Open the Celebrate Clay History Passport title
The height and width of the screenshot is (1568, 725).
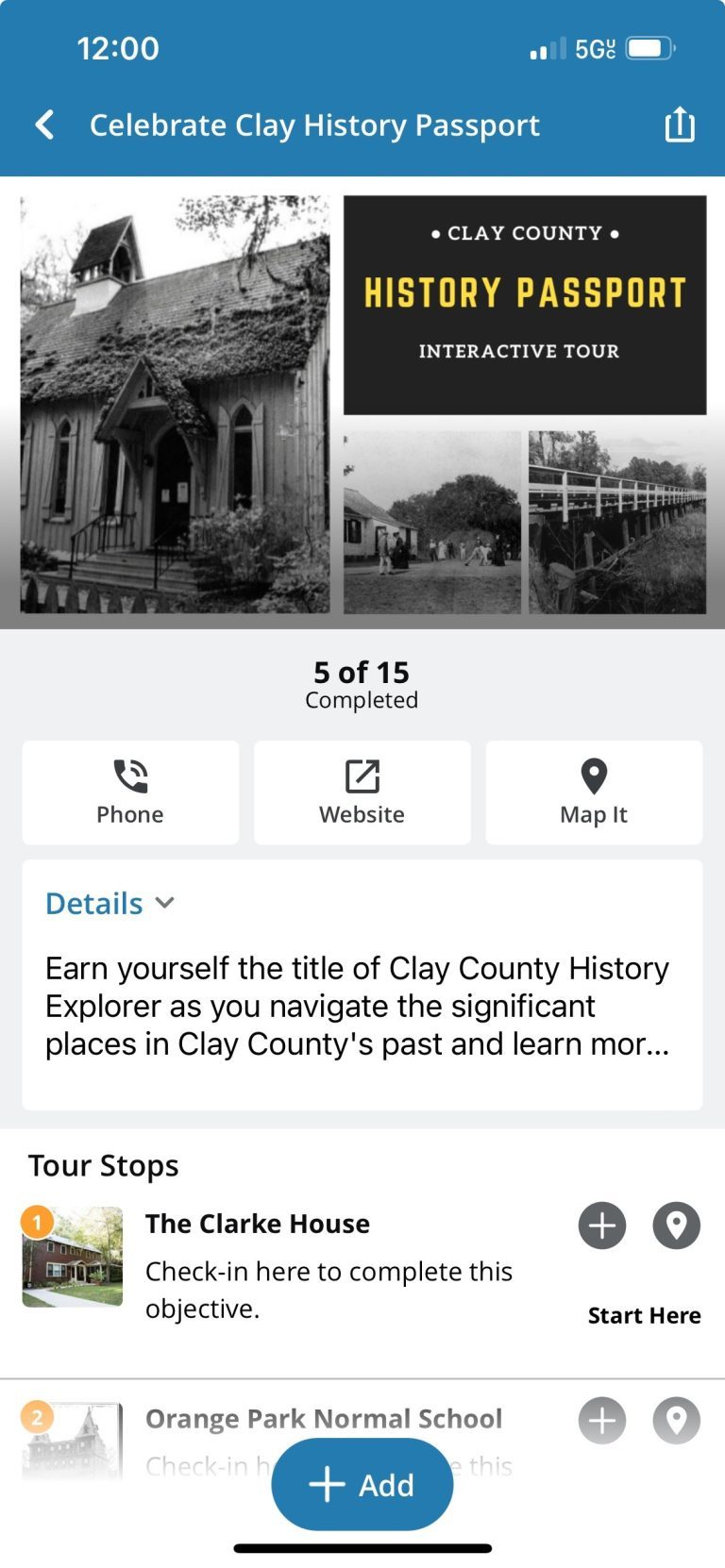click(x=313, y=124)
